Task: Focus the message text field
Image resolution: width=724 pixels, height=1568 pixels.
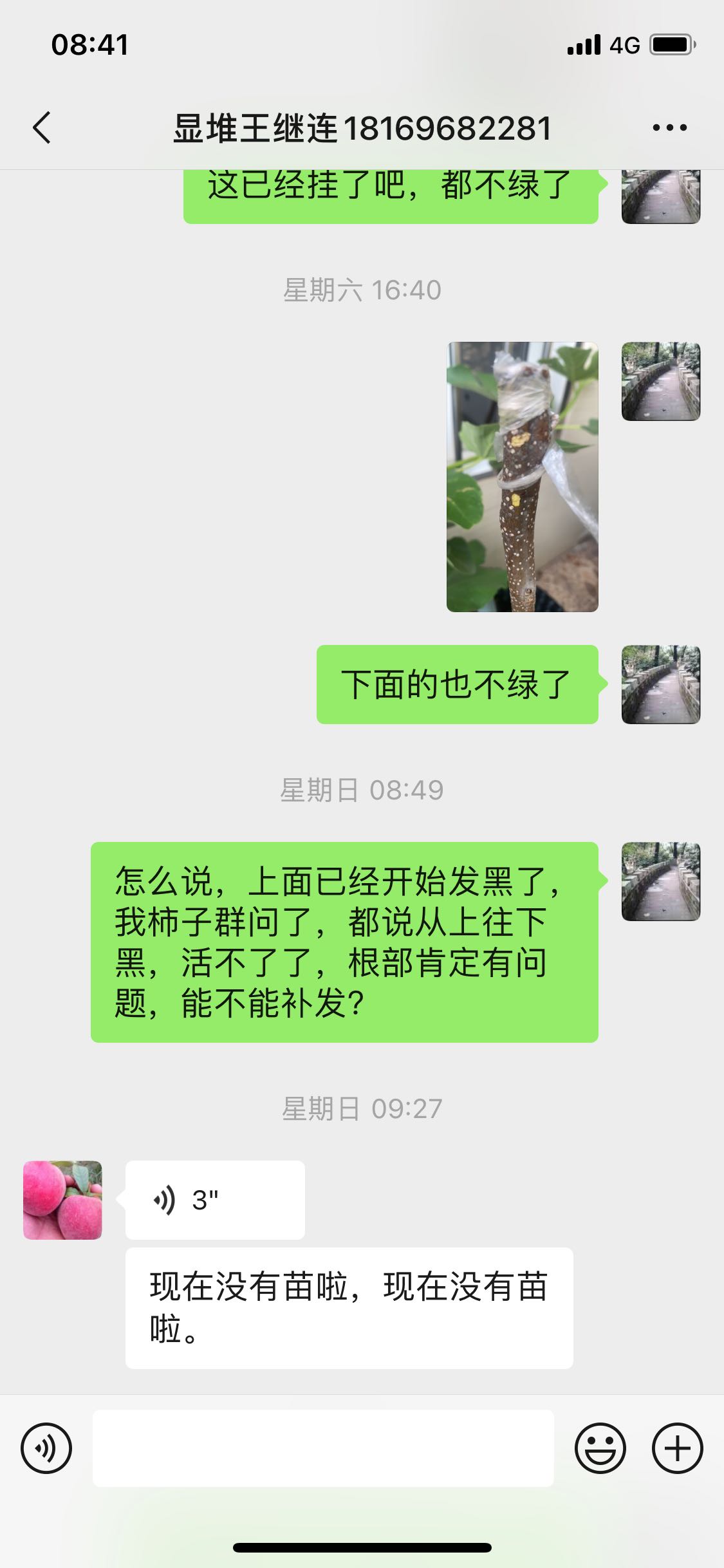Action: click(323, 1448)
